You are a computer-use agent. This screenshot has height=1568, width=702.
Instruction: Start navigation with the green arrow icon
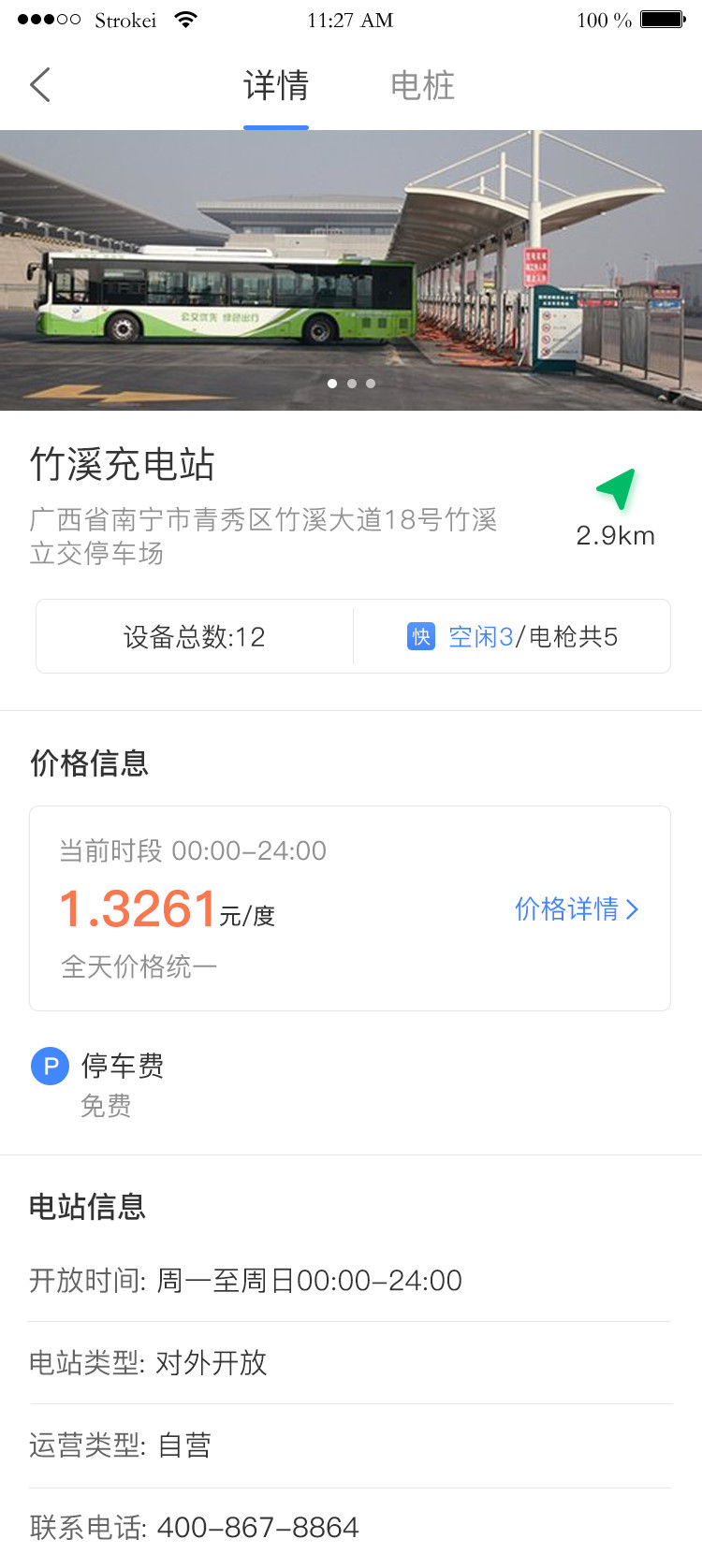point(617,489)
